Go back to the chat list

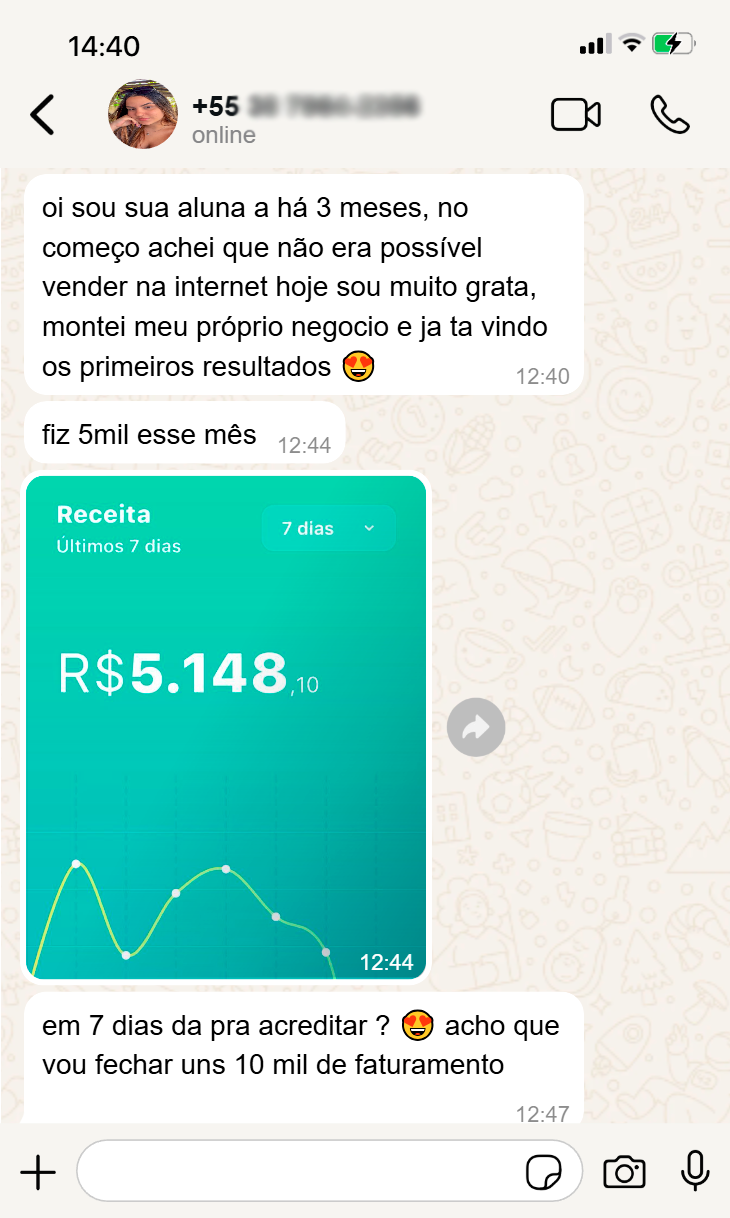(x=42, y=115)
